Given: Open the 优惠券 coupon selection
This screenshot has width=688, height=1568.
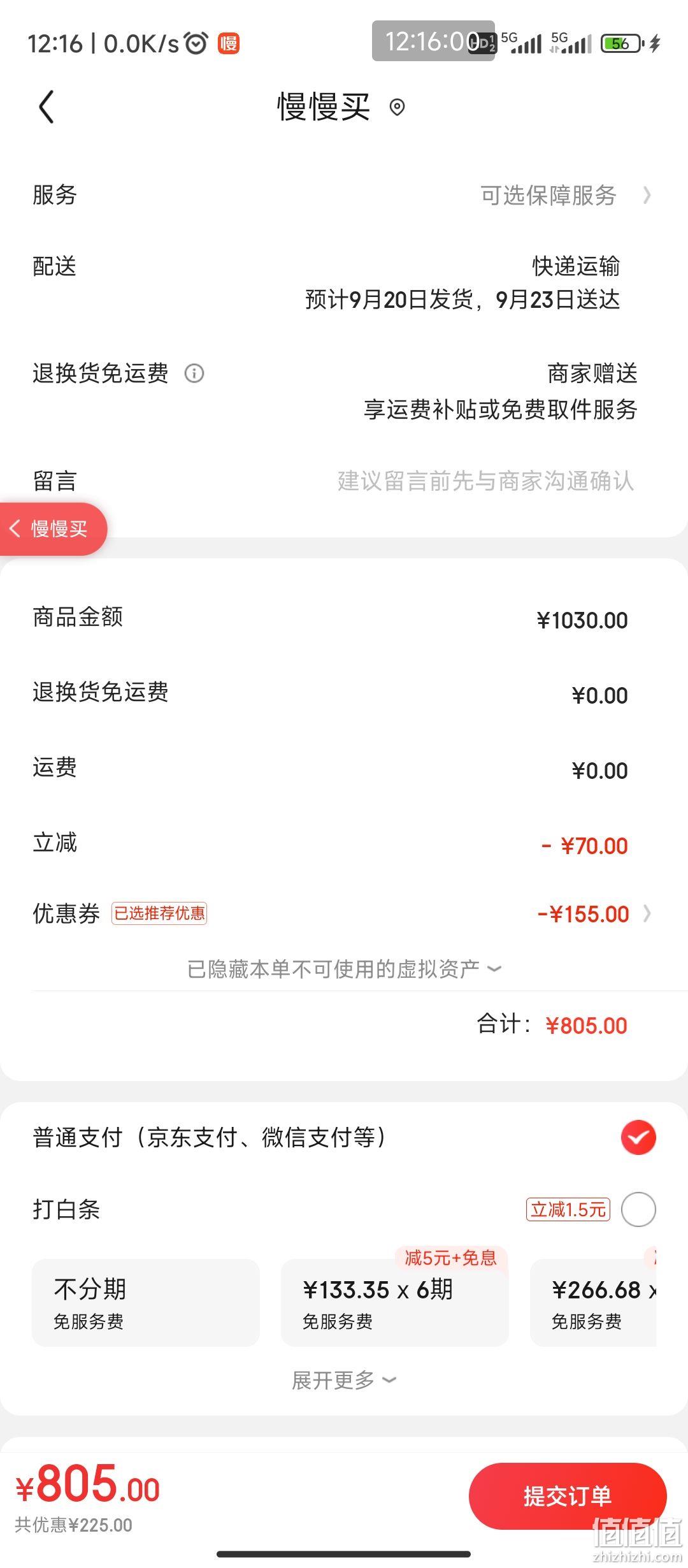Looking at the screenshot, I should [344, 913].
